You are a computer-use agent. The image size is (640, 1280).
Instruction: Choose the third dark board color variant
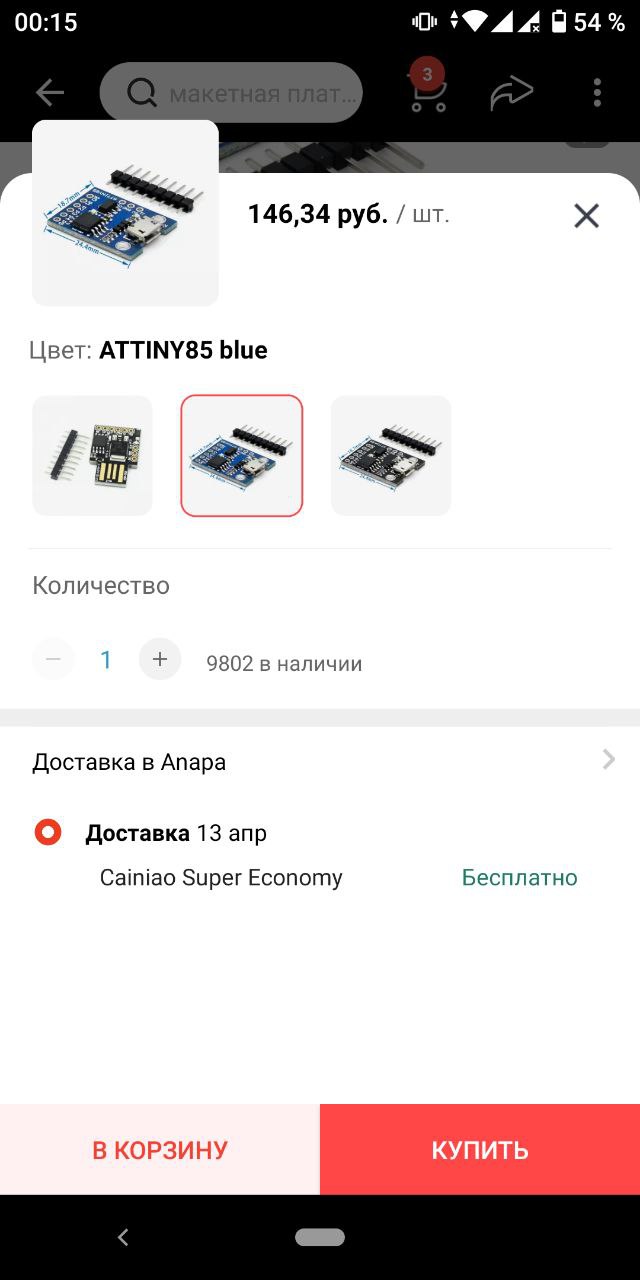[x=391, y=456]
